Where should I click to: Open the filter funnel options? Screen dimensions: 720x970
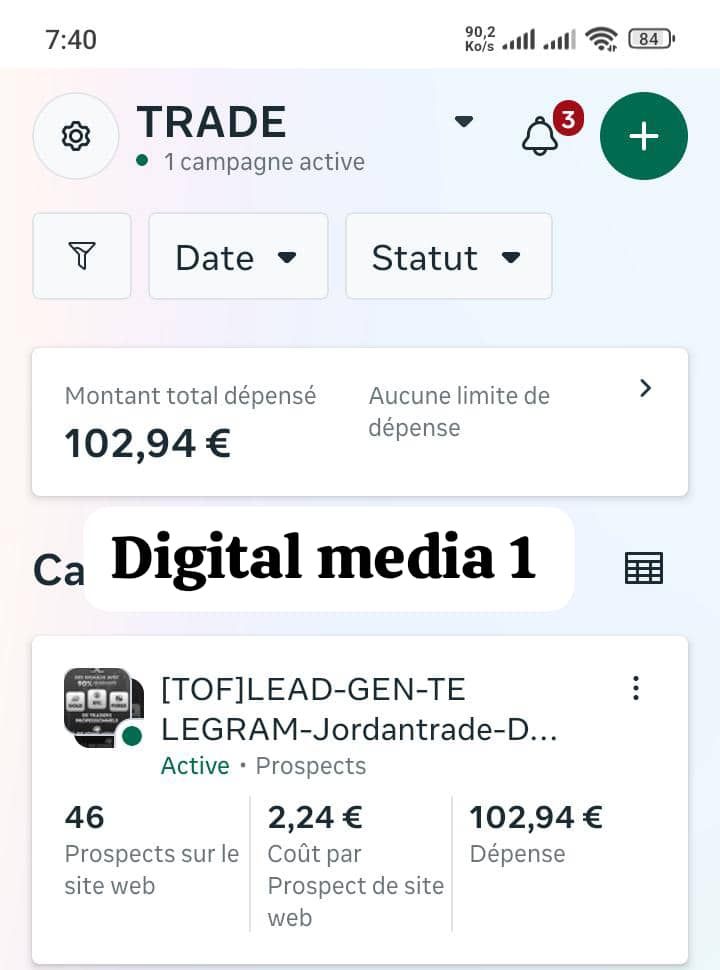(82, 256)
